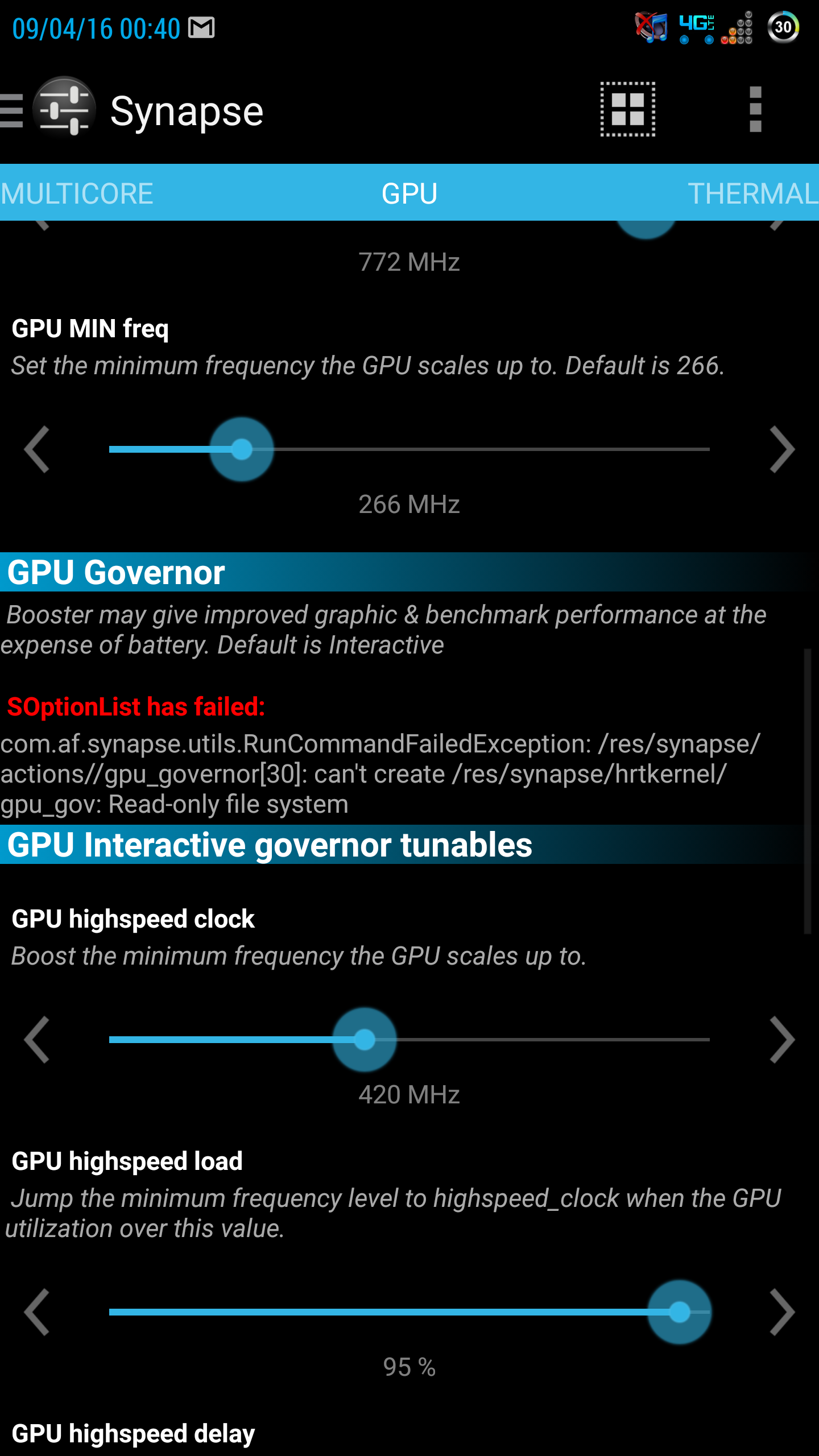This screenshot has width=819, height=1456.
Task: Tap the dotted grid select-all icon
Action: [628, 109]
